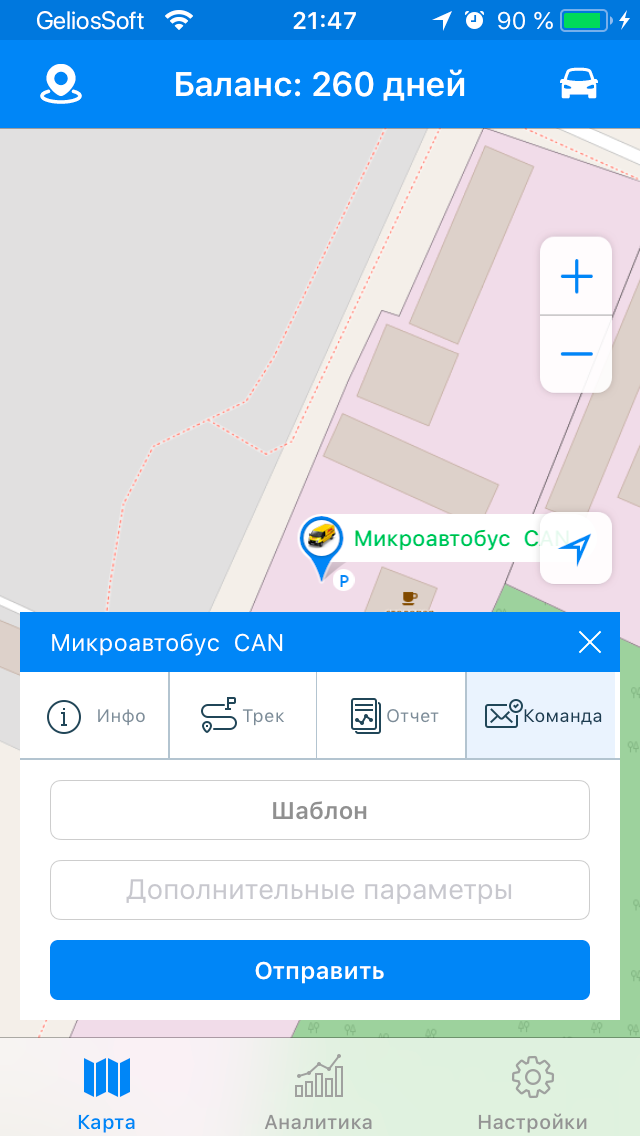
Task: Tap the Микроавтобус vehicle marker on map
Action: click(x=321, y=542)
